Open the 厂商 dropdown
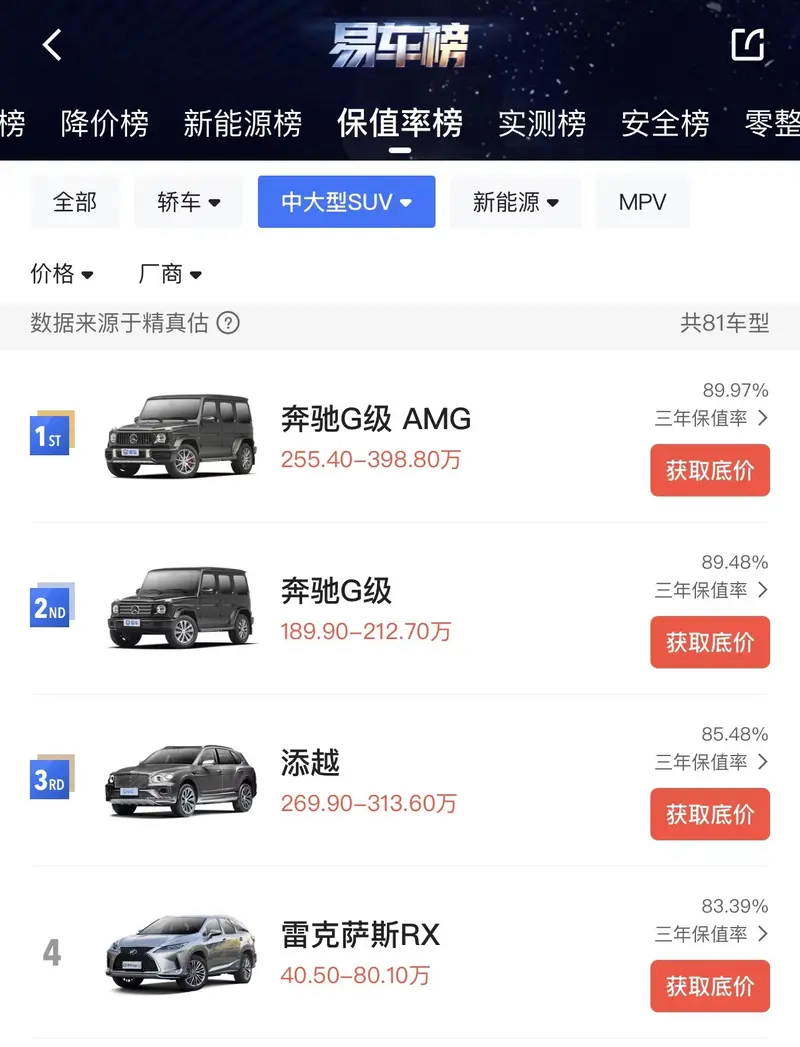The image size is (800, 1047). point(170,273)
